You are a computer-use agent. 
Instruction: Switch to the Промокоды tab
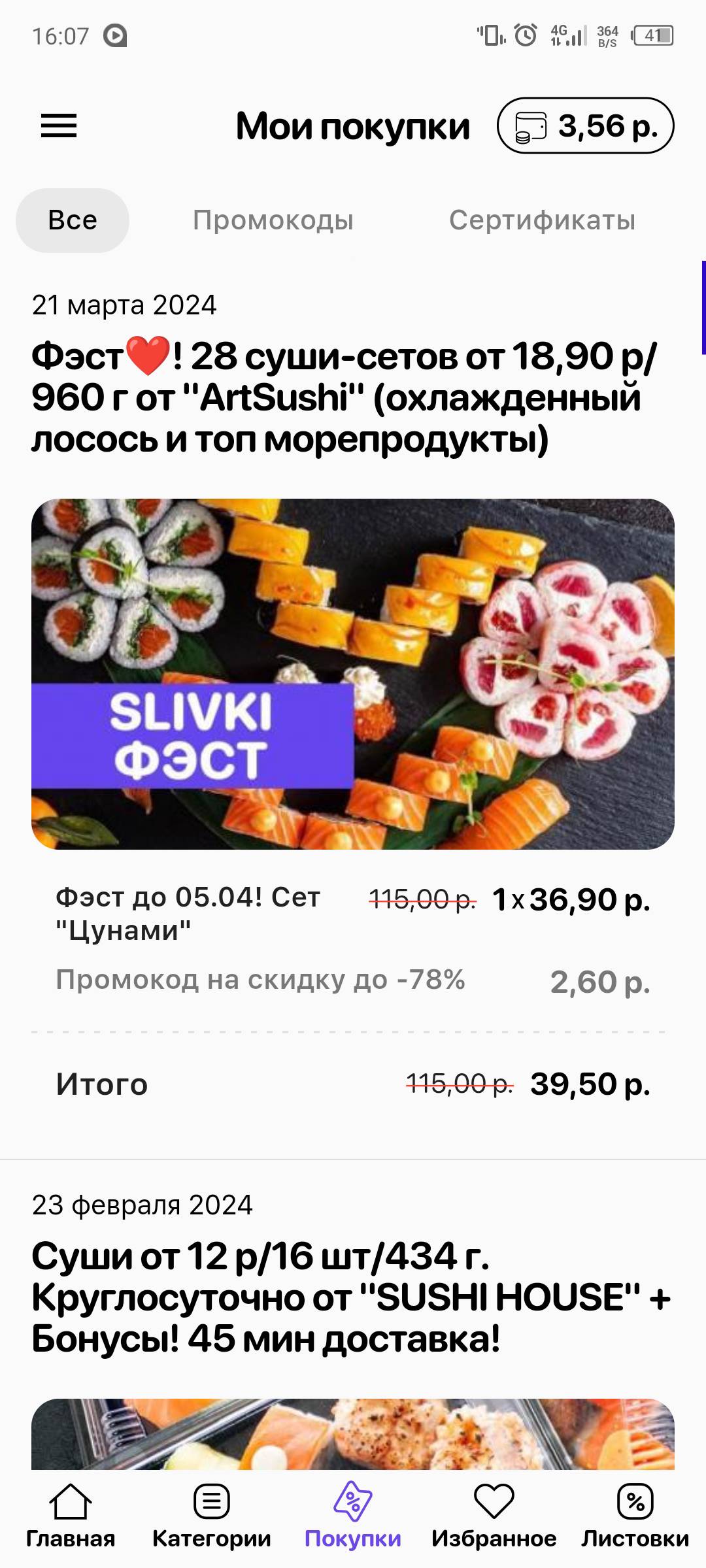click(273, 220)
